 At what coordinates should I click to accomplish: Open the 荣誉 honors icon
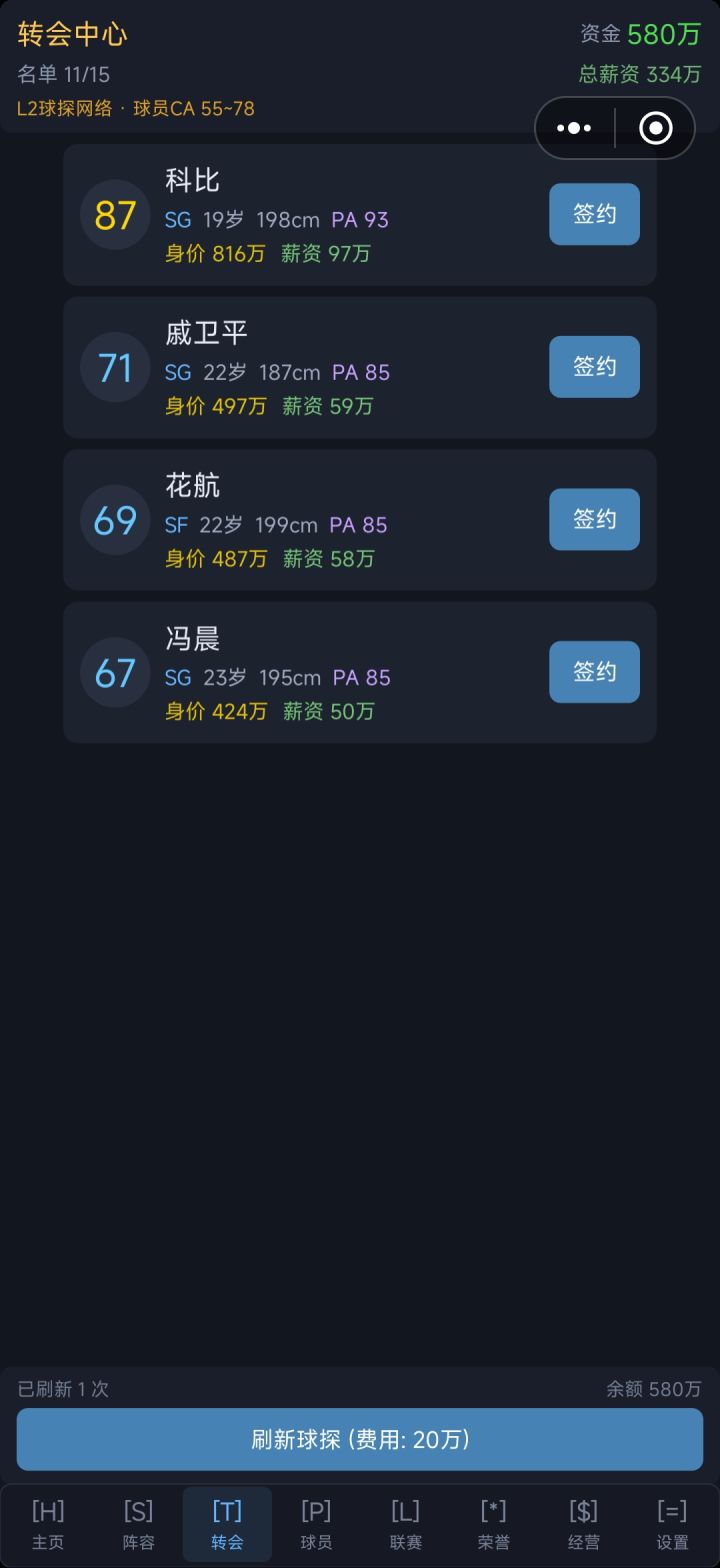click(494, 1522)
